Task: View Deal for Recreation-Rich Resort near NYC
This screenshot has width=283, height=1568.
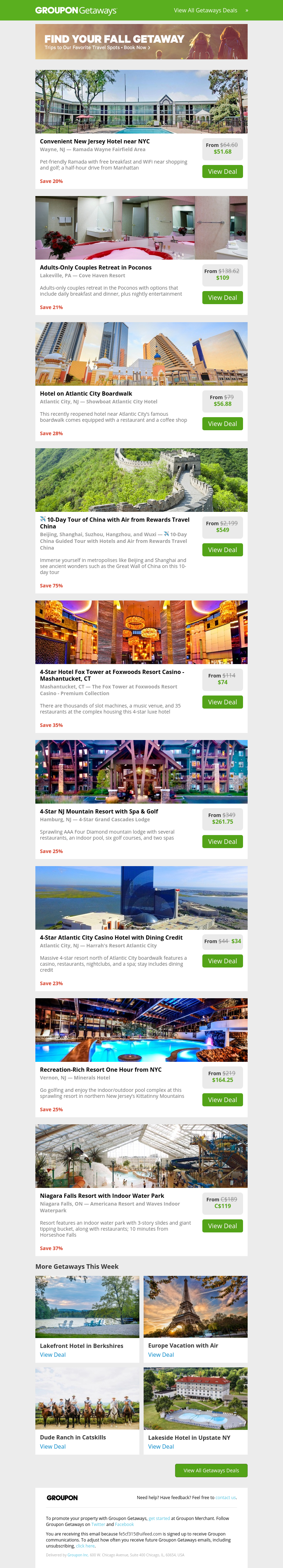Action: point(222,1099)
